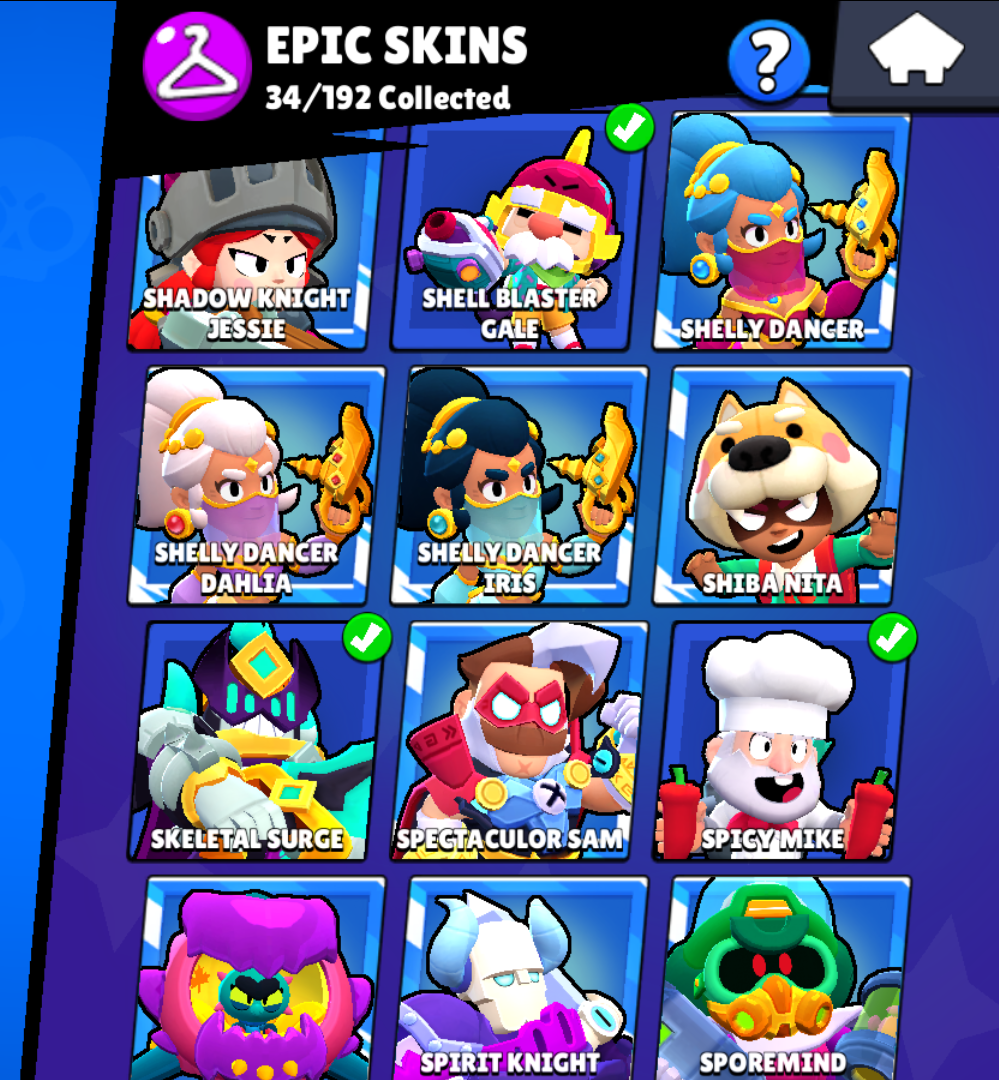Return to the home screen via house icon

[916, 52]
